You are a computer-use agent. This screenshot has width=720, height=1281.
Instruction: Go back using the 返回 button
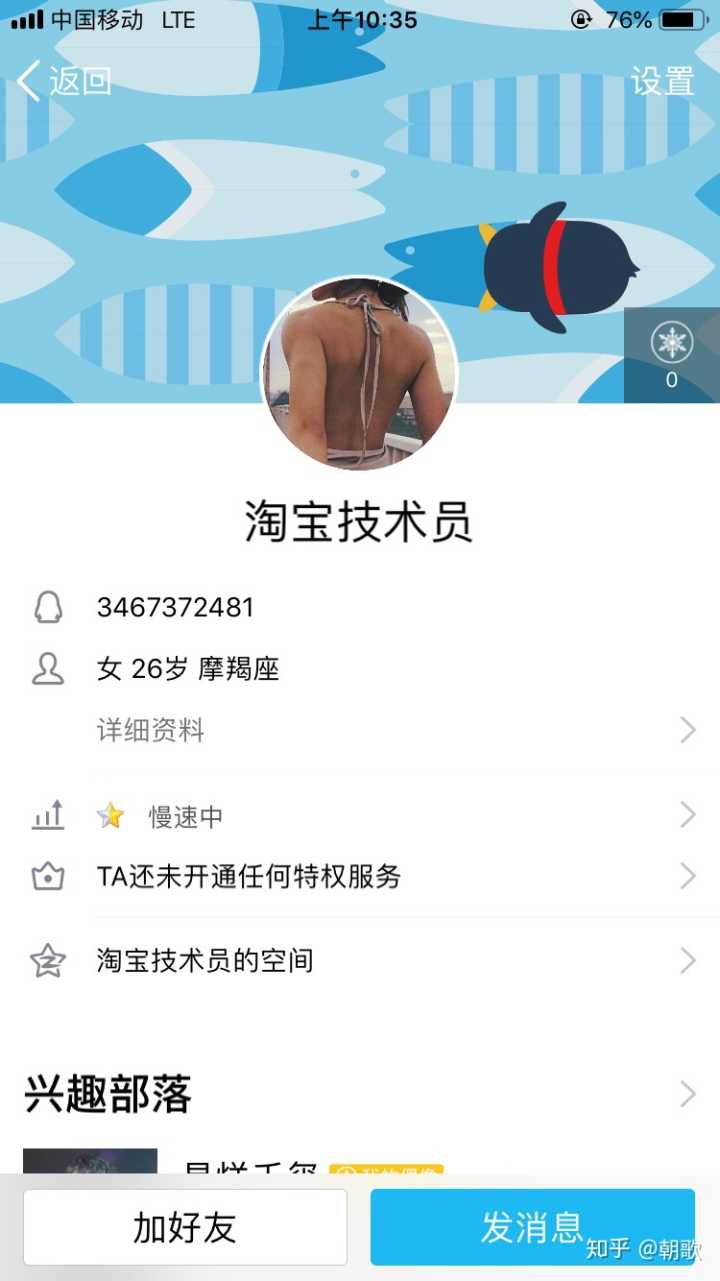(x=64, y=81)
